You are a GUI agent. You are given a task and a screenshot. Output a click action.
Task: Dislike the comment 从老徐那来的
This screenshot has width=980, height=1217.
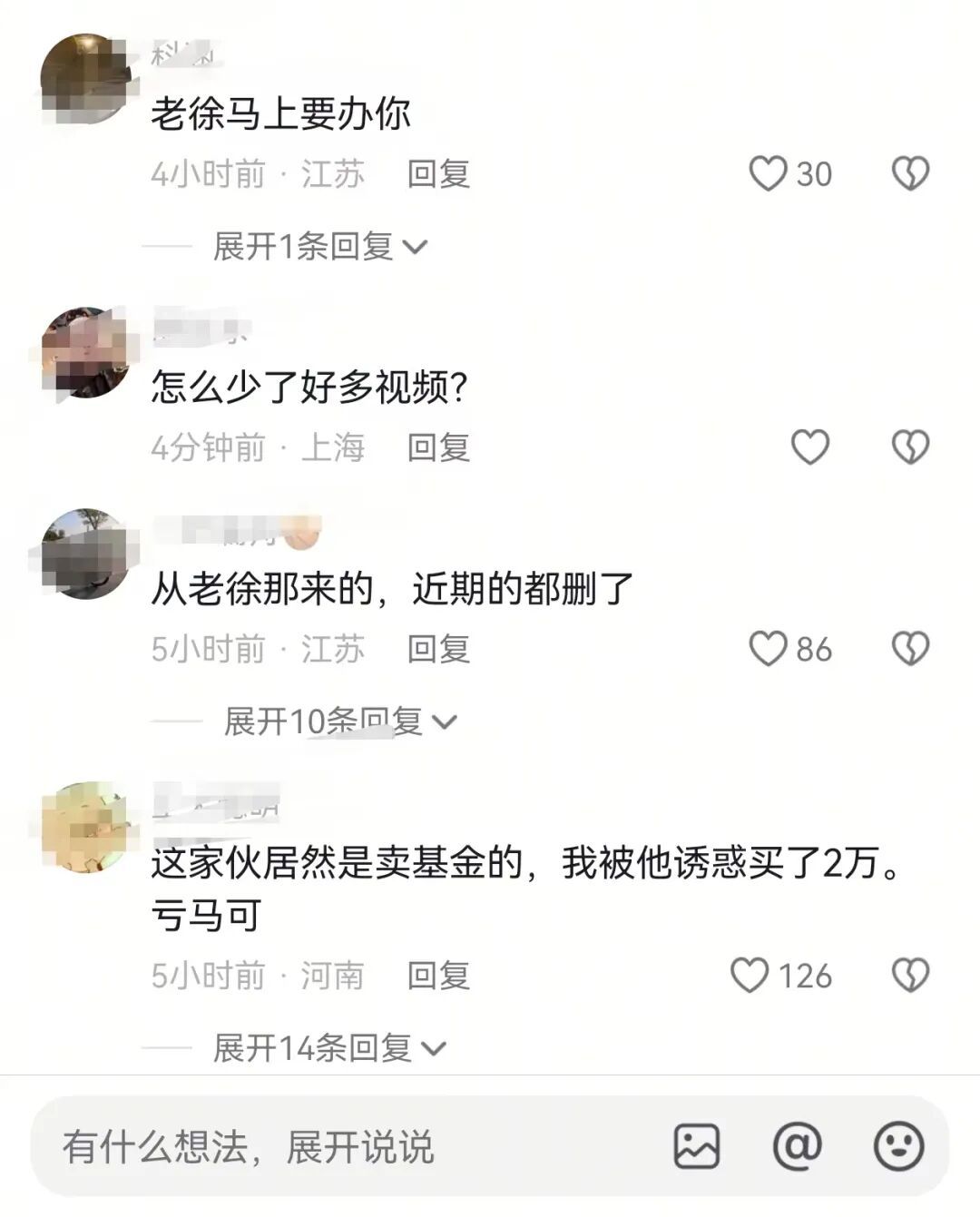[x=910, y=649]
